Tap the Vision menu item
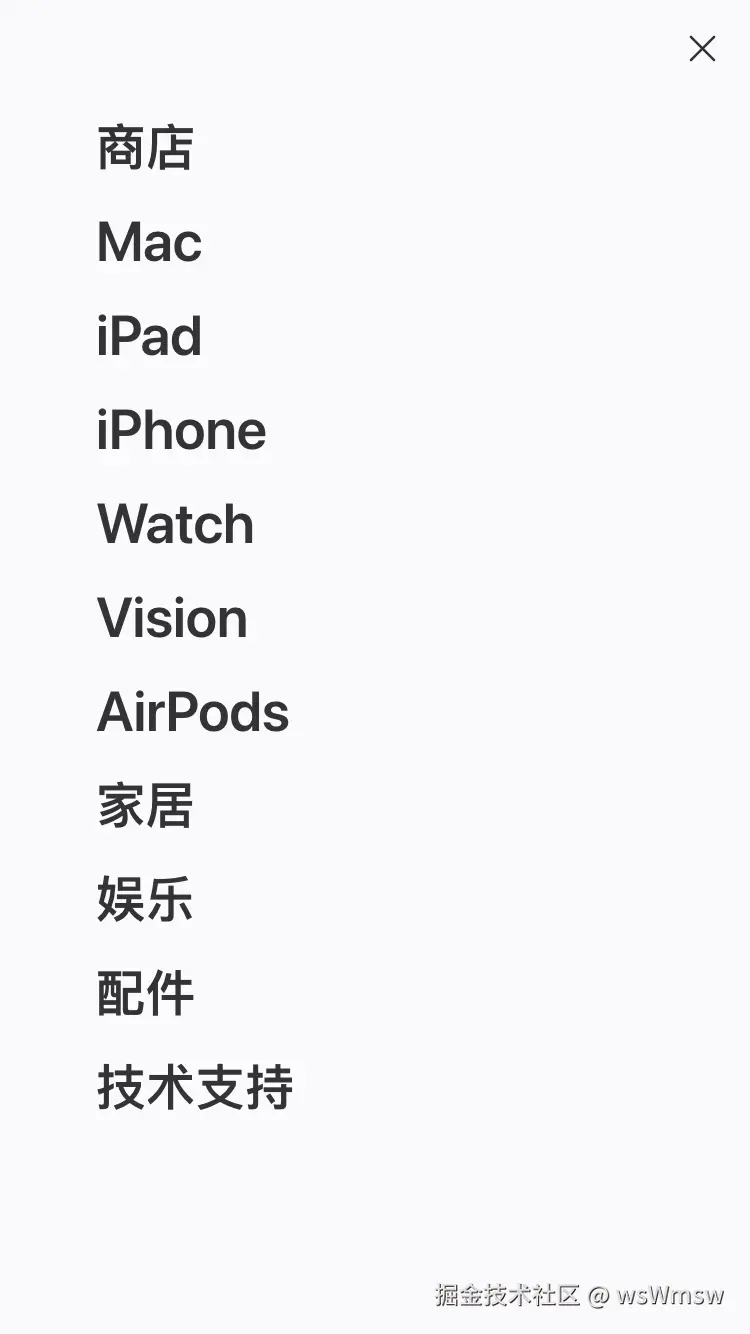 coord(172,619)
